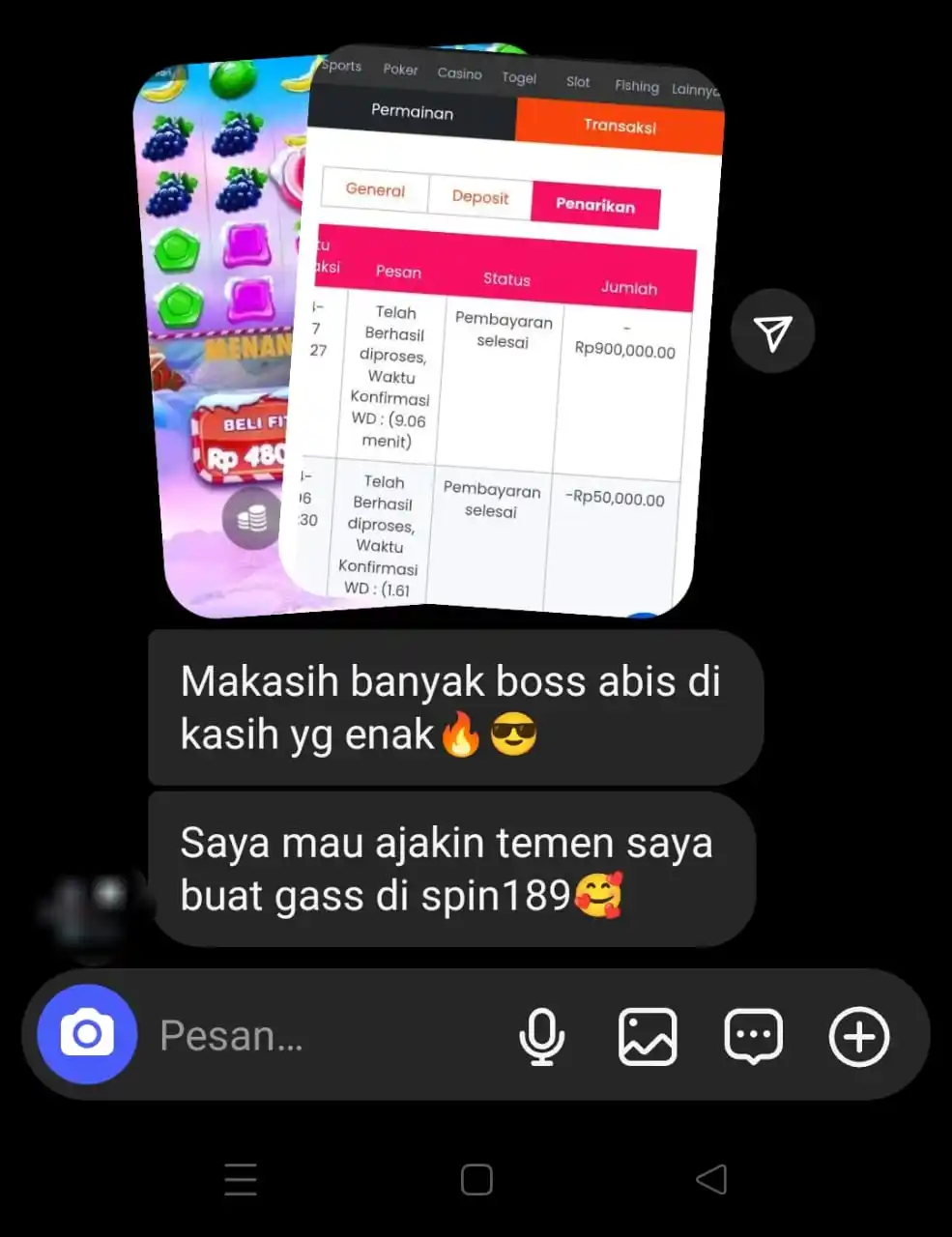Record a voice message with the microphone
The height and width of the screenshot is (1237, 952).
tap(541, 1036)
